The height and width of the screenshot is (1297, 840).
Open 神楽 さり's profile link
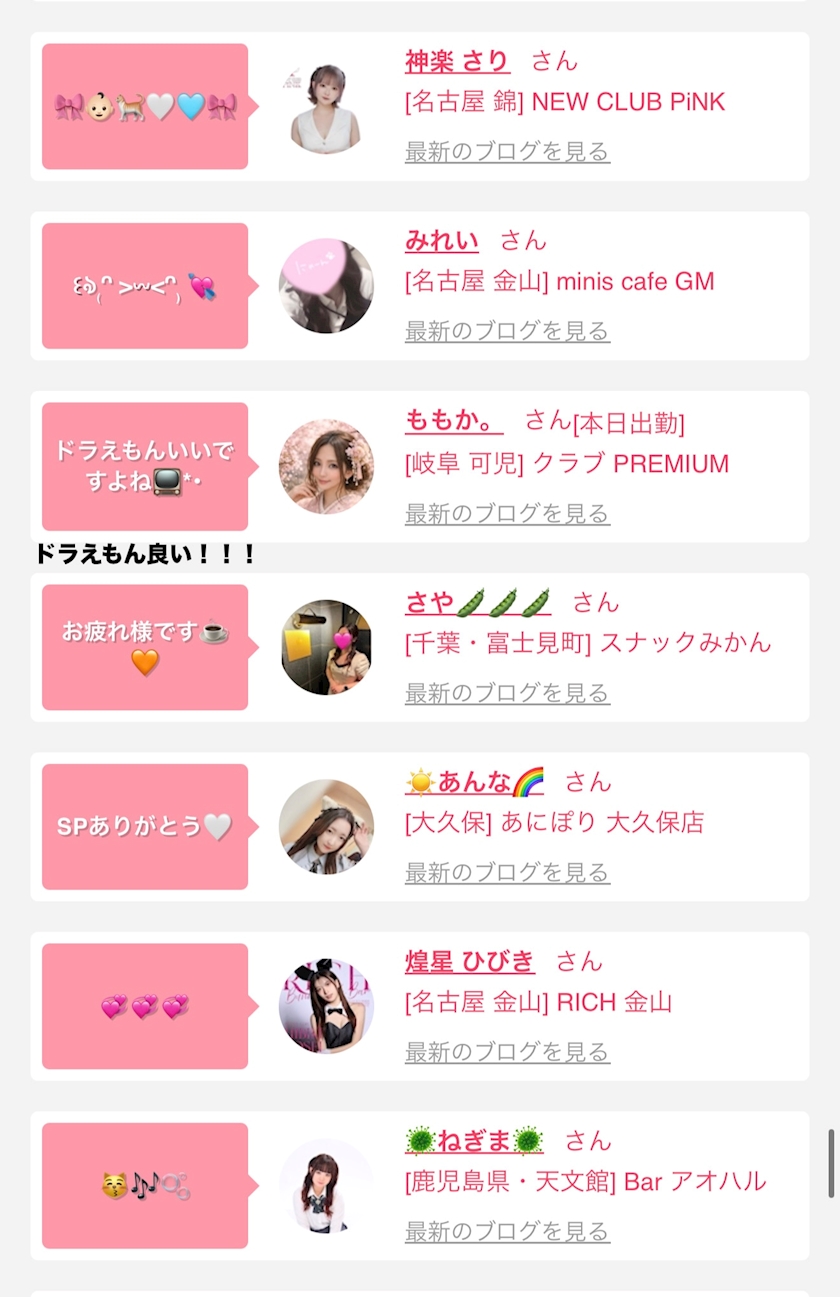(457, 61)
